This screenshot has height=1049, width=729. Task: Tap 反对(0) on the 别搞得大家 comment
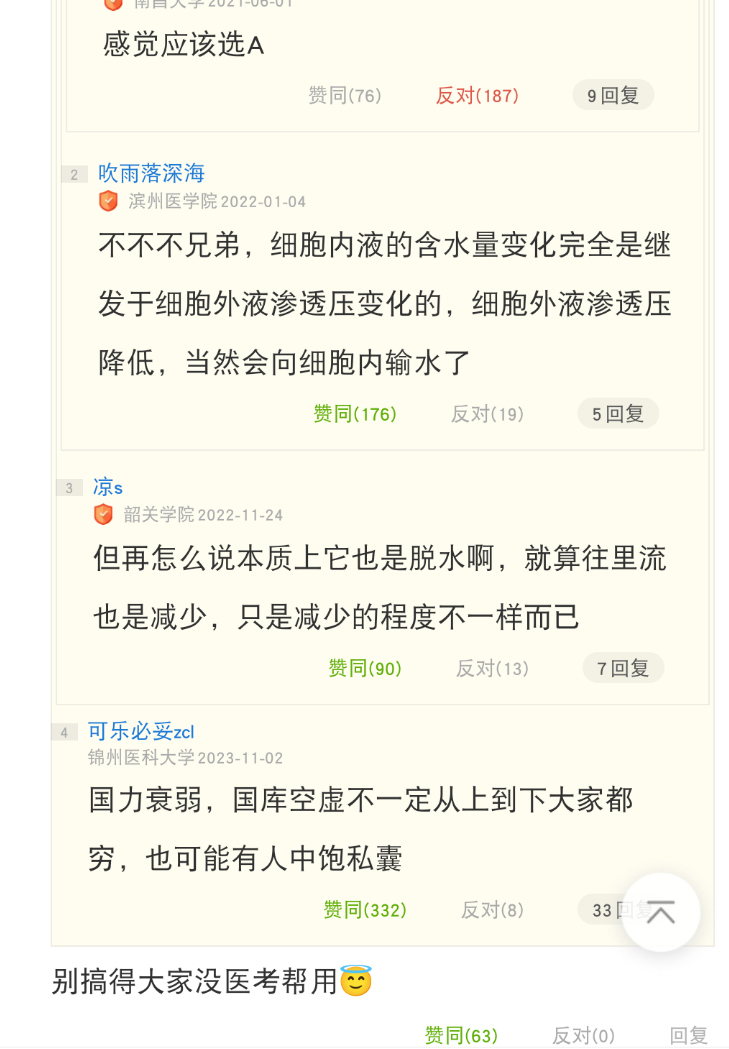coord(583,1035)
